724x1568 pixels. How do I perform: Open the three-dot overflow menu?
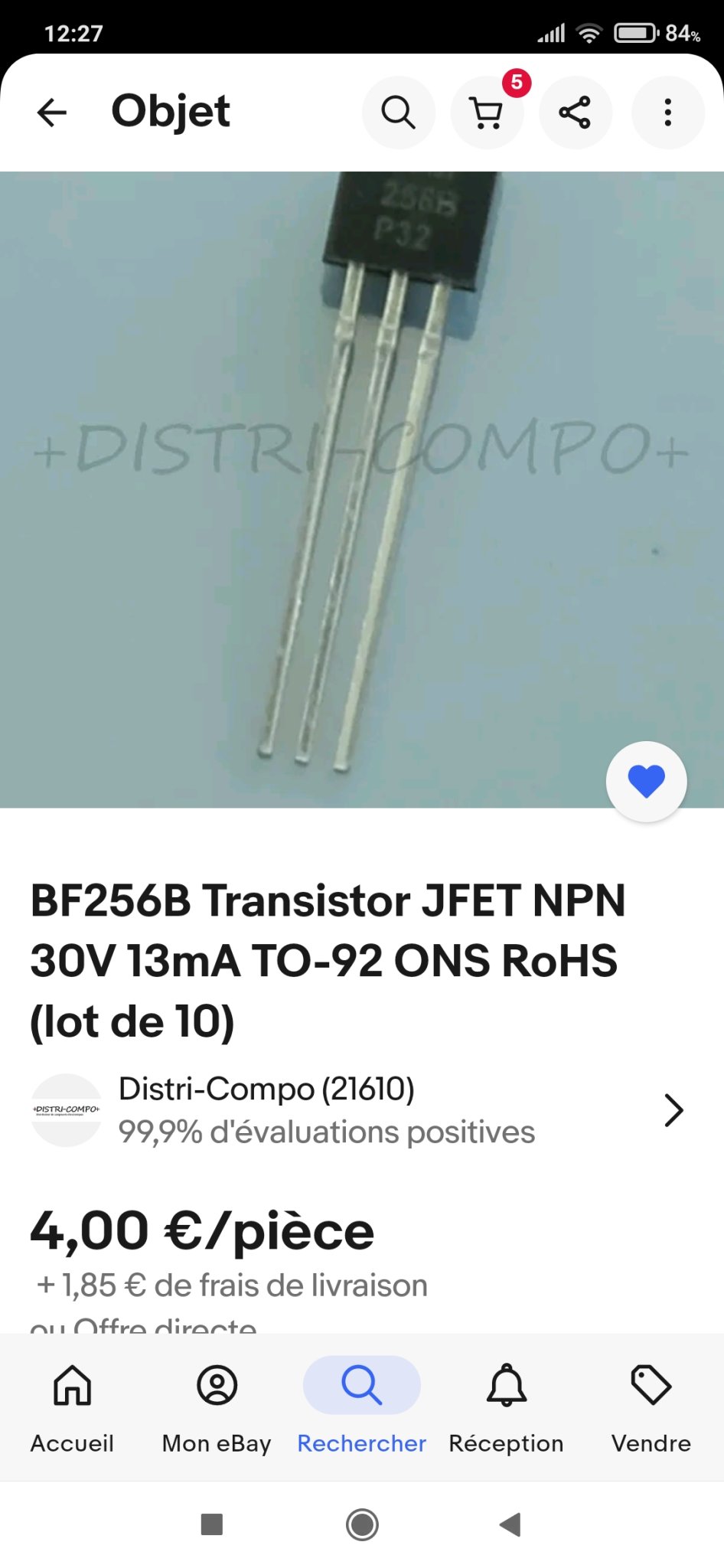coord(667,113)
